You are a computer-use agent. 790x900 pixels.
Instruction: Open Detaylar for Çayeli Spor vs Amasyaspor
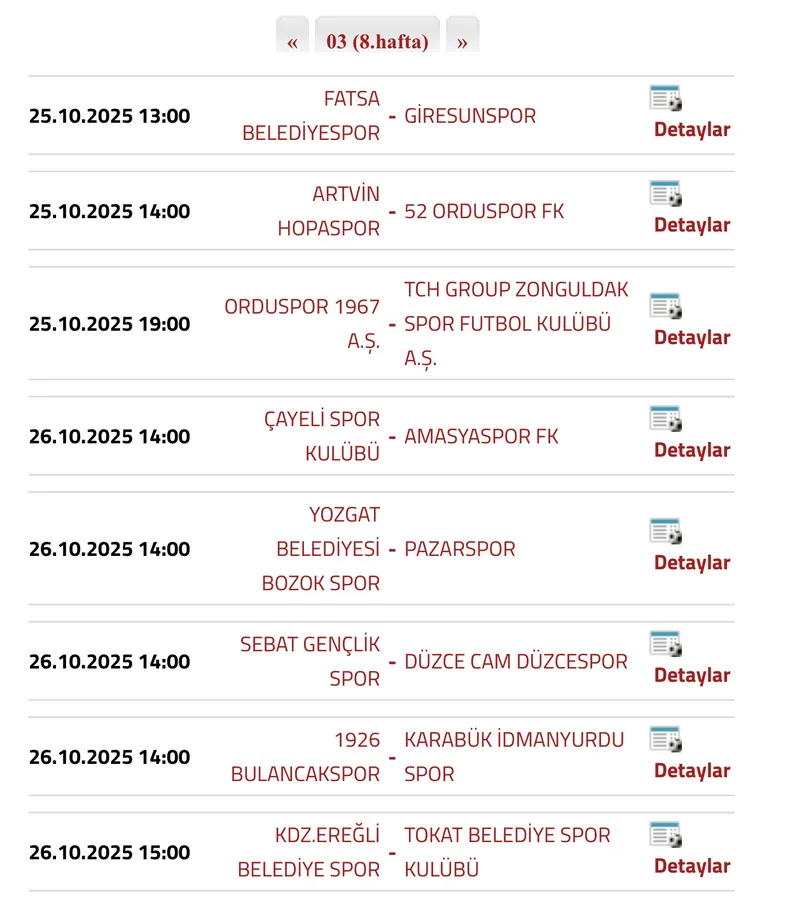691,450
